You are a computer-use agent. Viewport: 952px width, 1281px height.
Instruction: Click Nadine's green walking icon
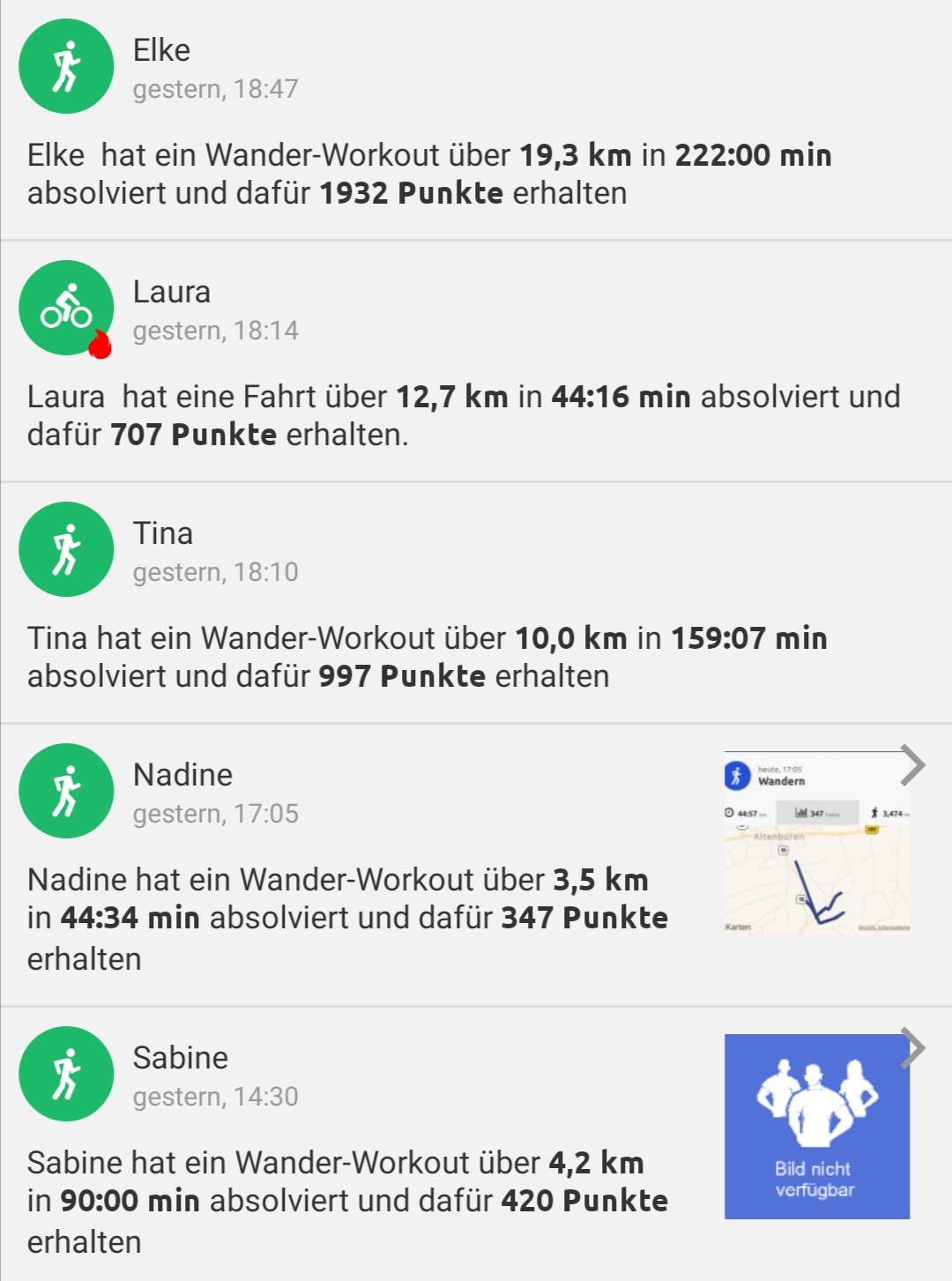pyautogui.click(x=65, y=791)
